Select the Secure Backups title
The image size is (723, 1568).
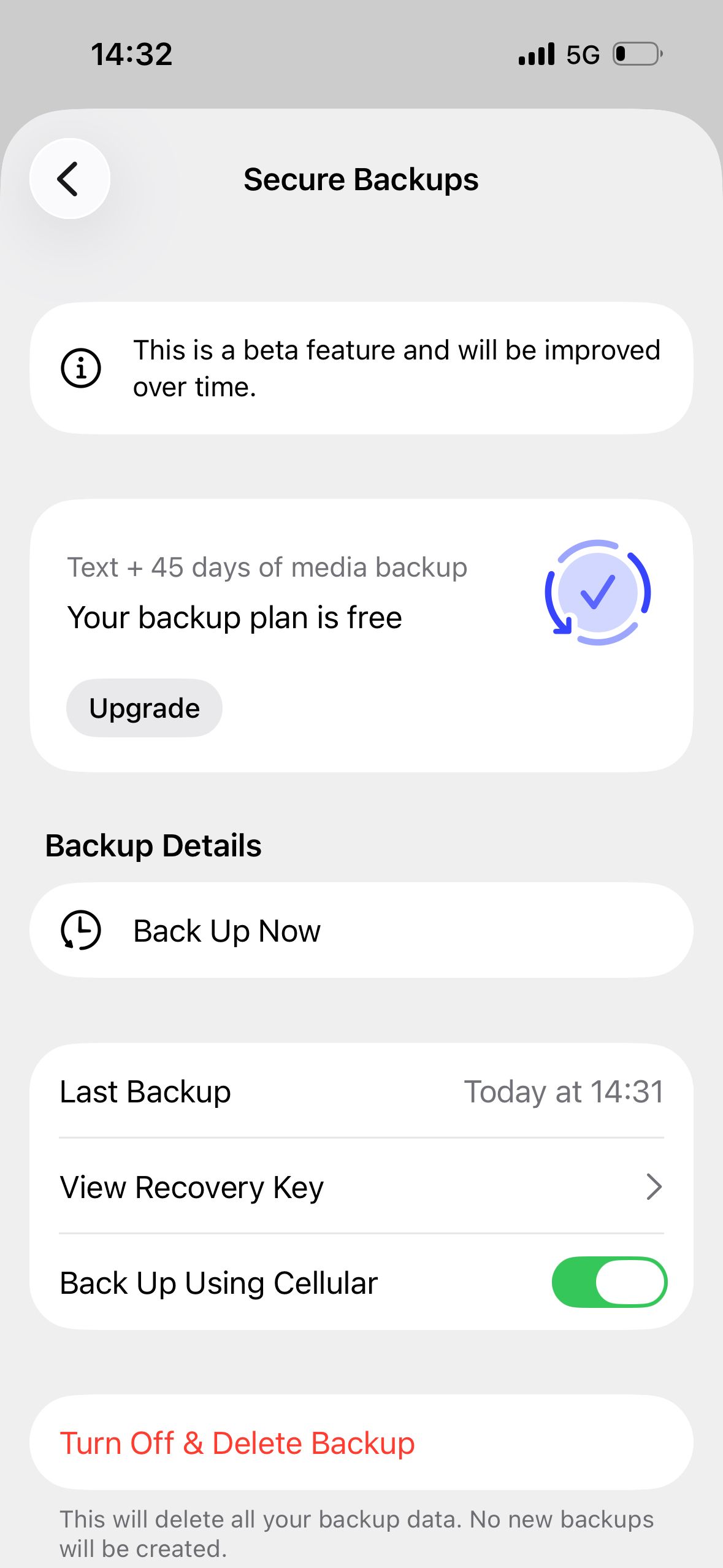click(x=362, y=179)
